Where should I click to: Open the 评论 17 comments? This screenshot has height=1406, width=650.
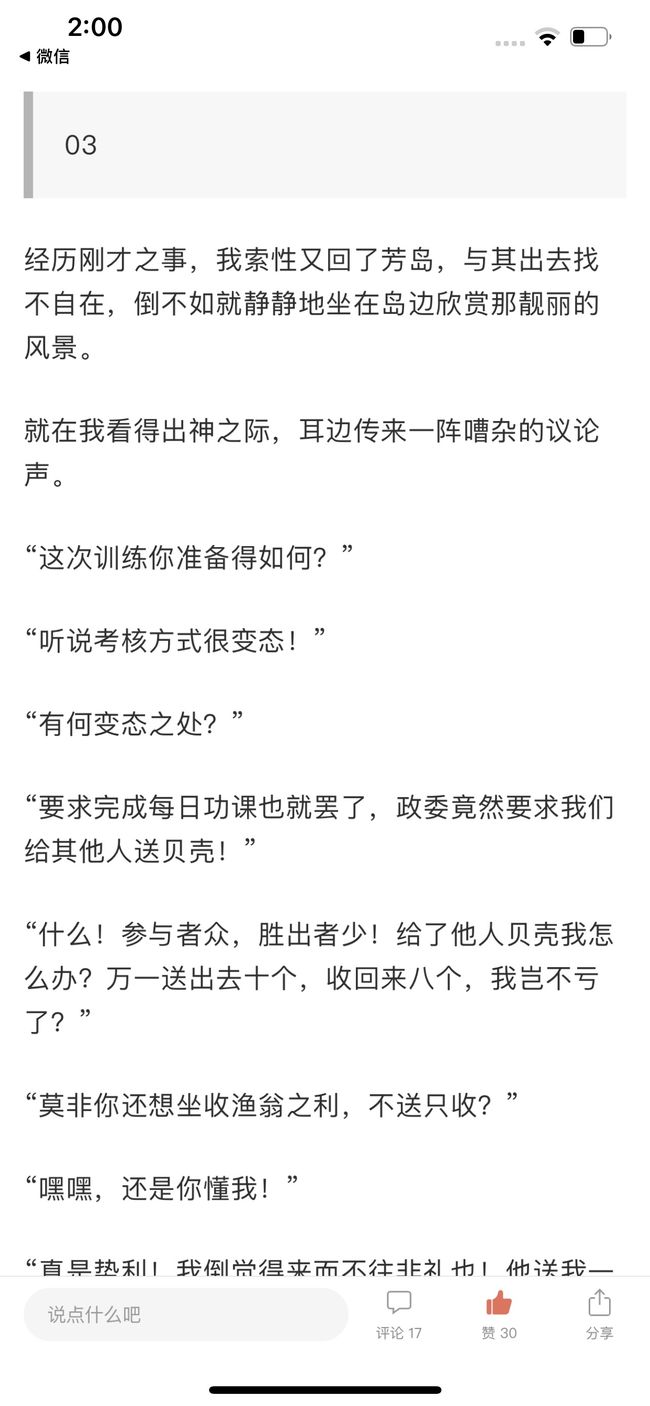(x=399, y=1315)
